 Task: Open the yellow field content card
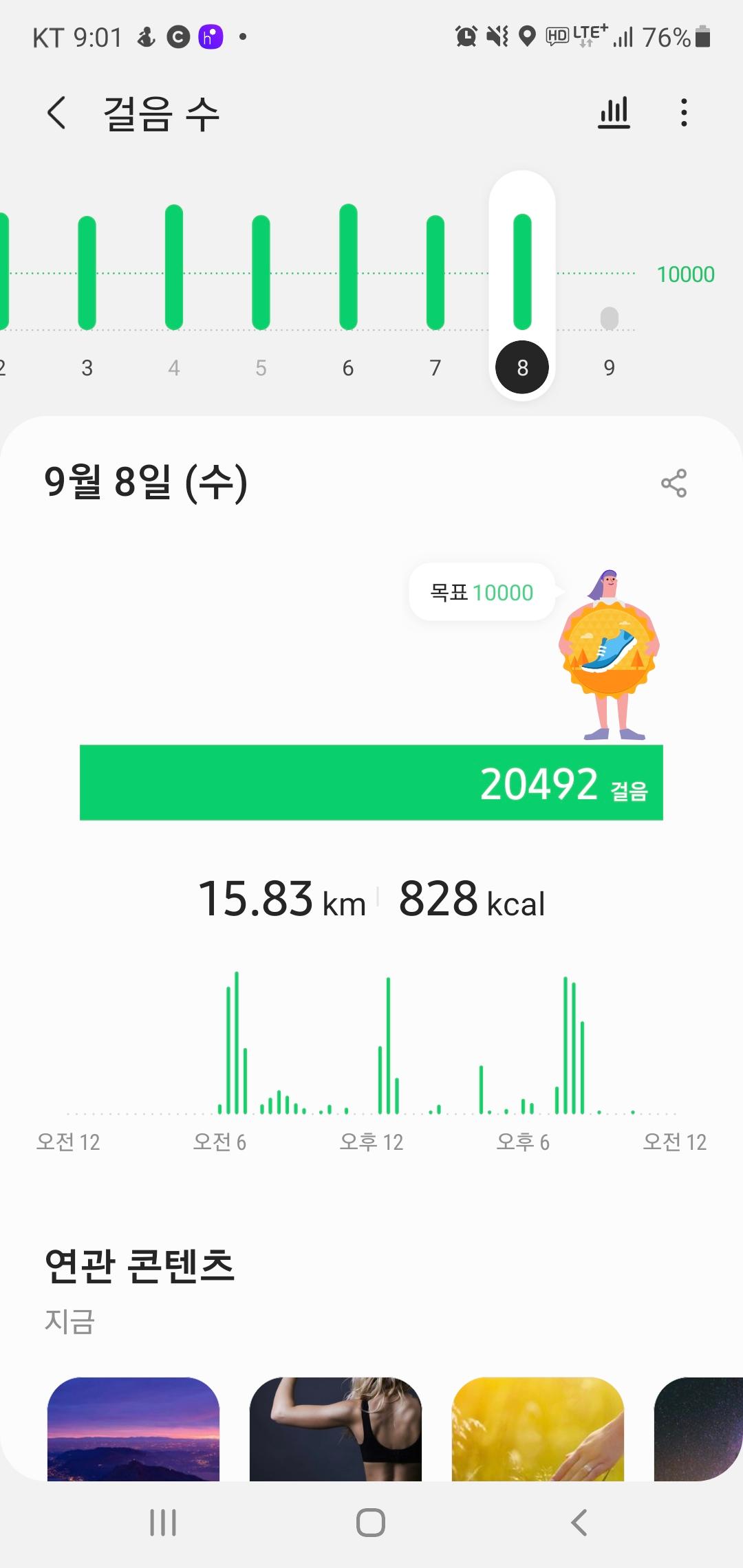(537, 1428)
